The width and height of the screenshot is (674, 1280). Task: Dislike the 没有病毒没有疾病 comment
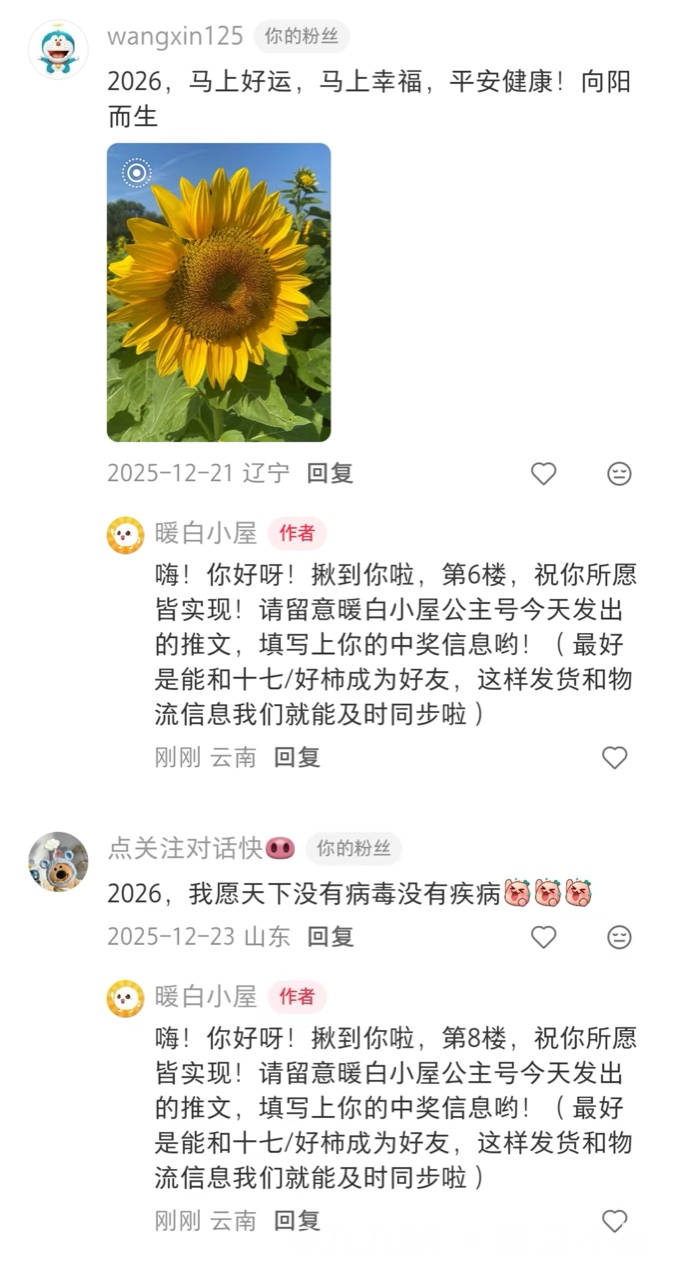click(619, 937)
